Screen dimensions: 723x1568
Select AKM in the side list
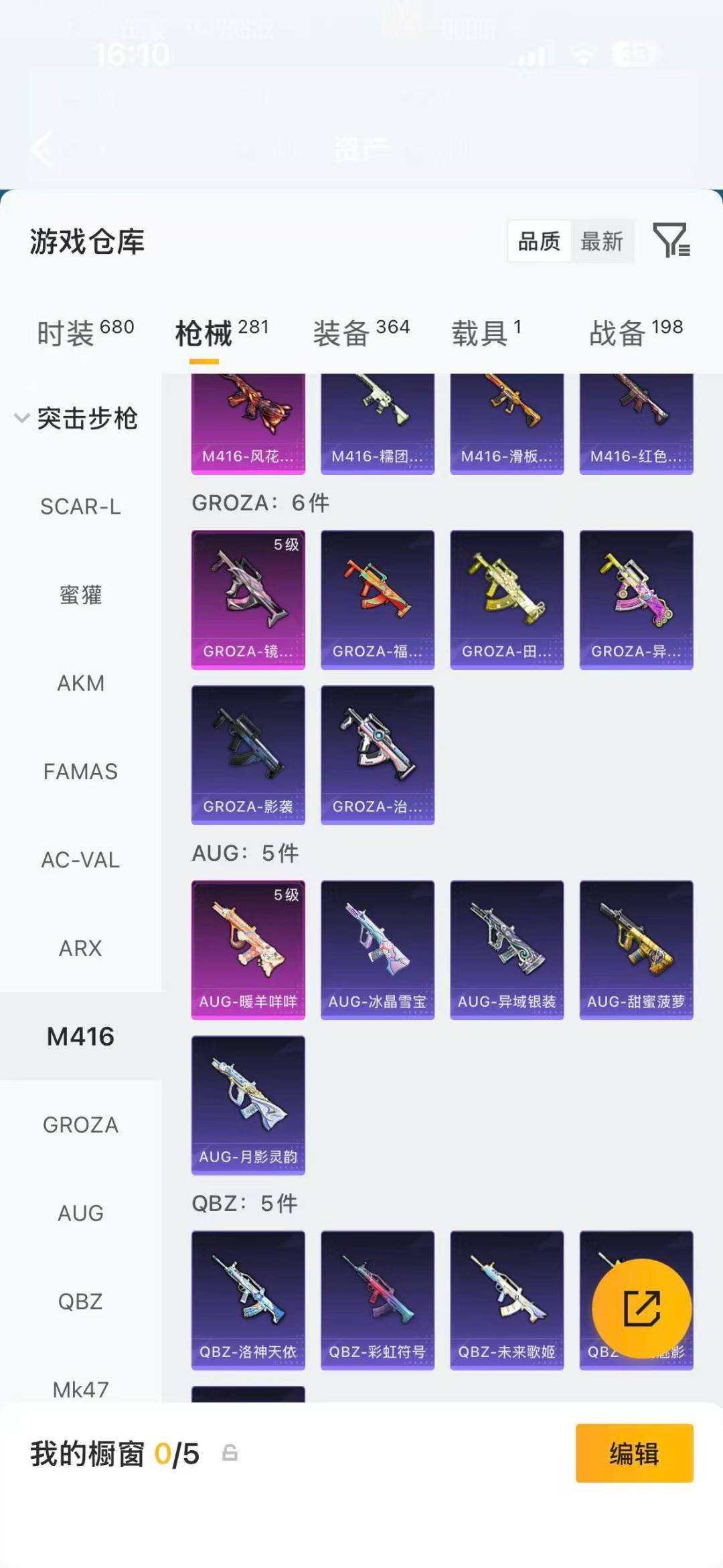(80, 683)
